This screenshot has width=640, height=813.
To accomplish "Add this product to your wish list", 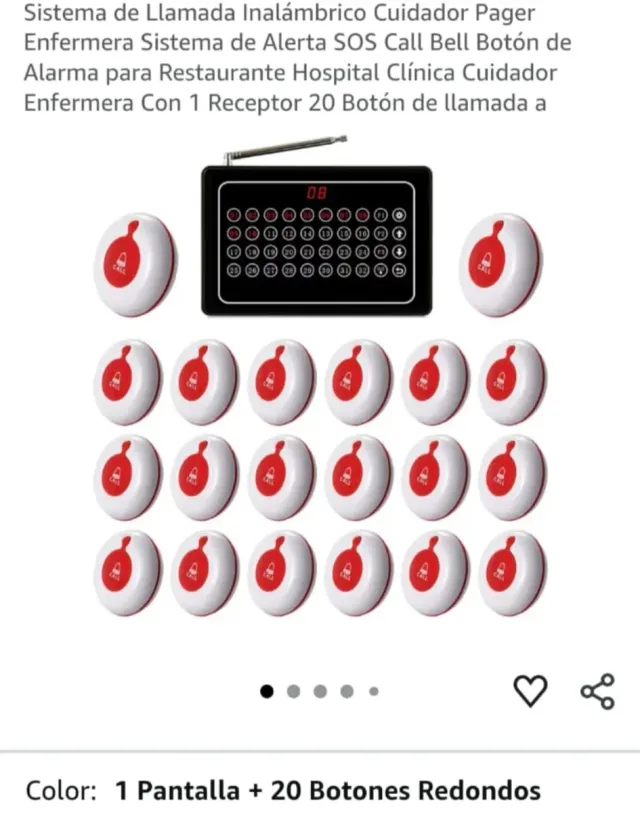I will click(530, 691).
